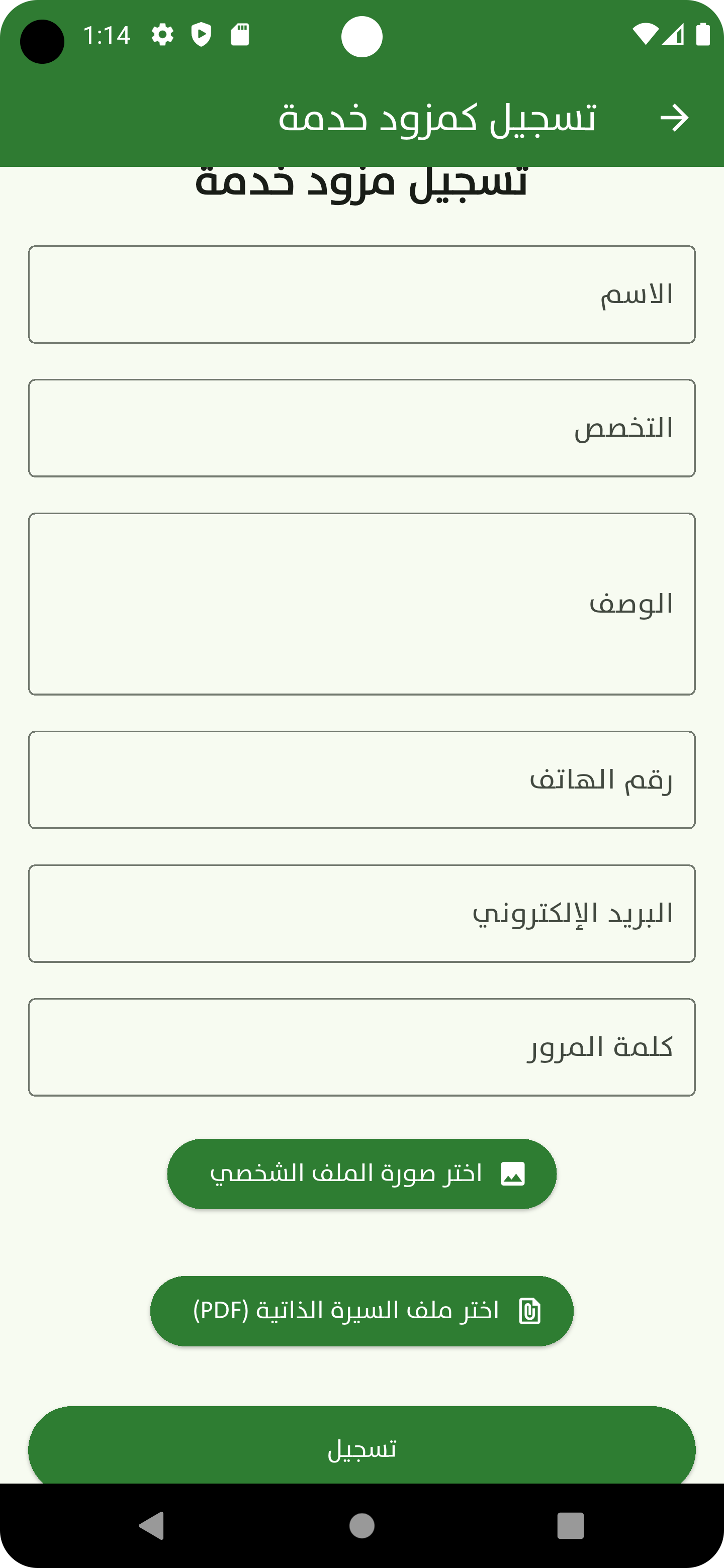This screenshot has height=1568, width=724.
Task: Select the التخصص (specialty) field
Action: [x=361, y=428]
